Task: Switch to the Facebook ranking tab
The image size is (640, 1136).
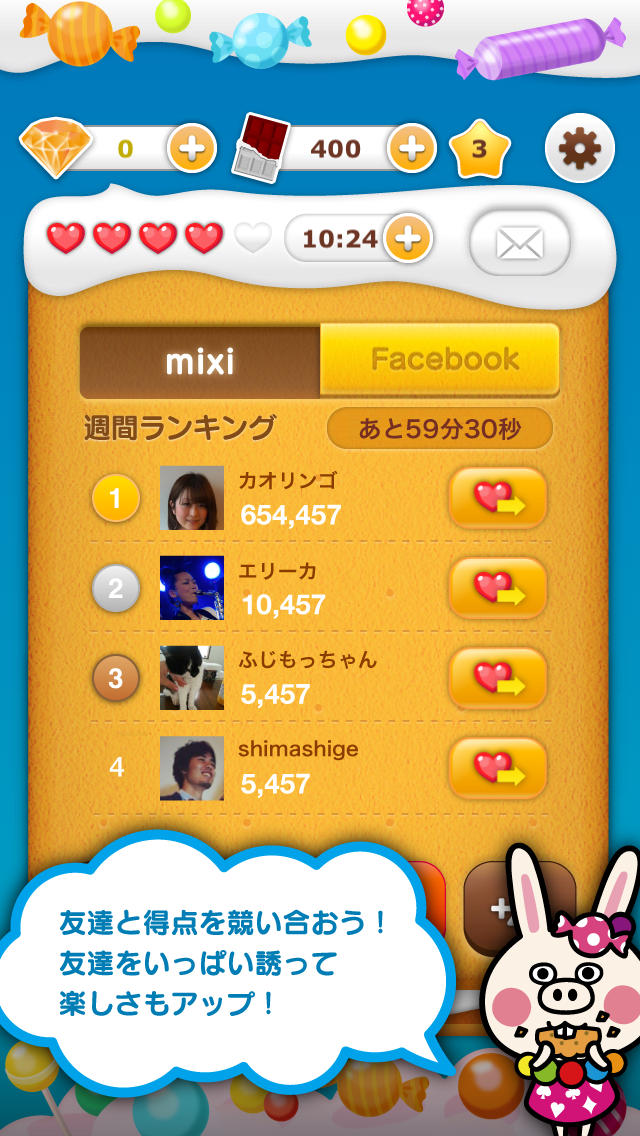Action: (440, 361)
